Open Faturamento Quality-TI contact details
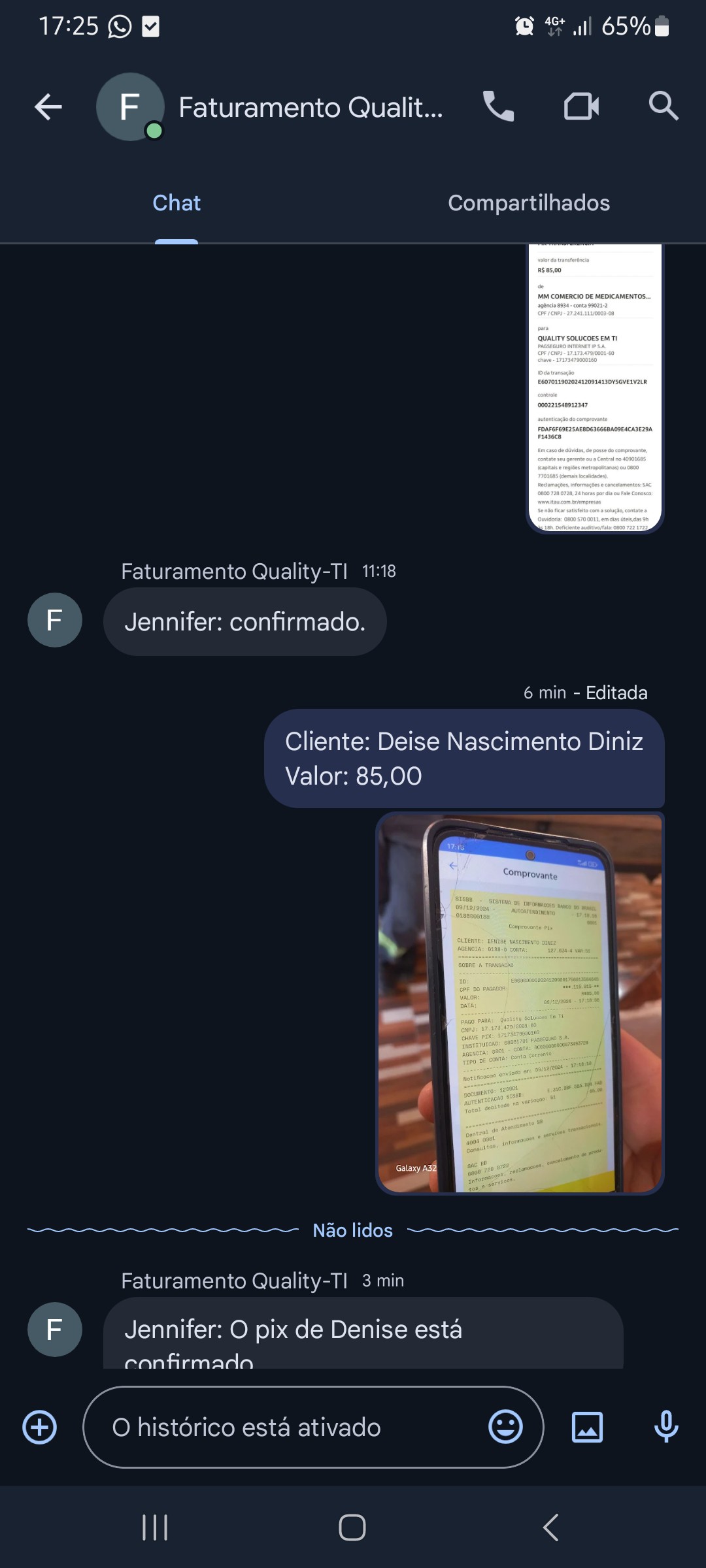The height and width of the screenshot is (1568, 706). (311, 108)
